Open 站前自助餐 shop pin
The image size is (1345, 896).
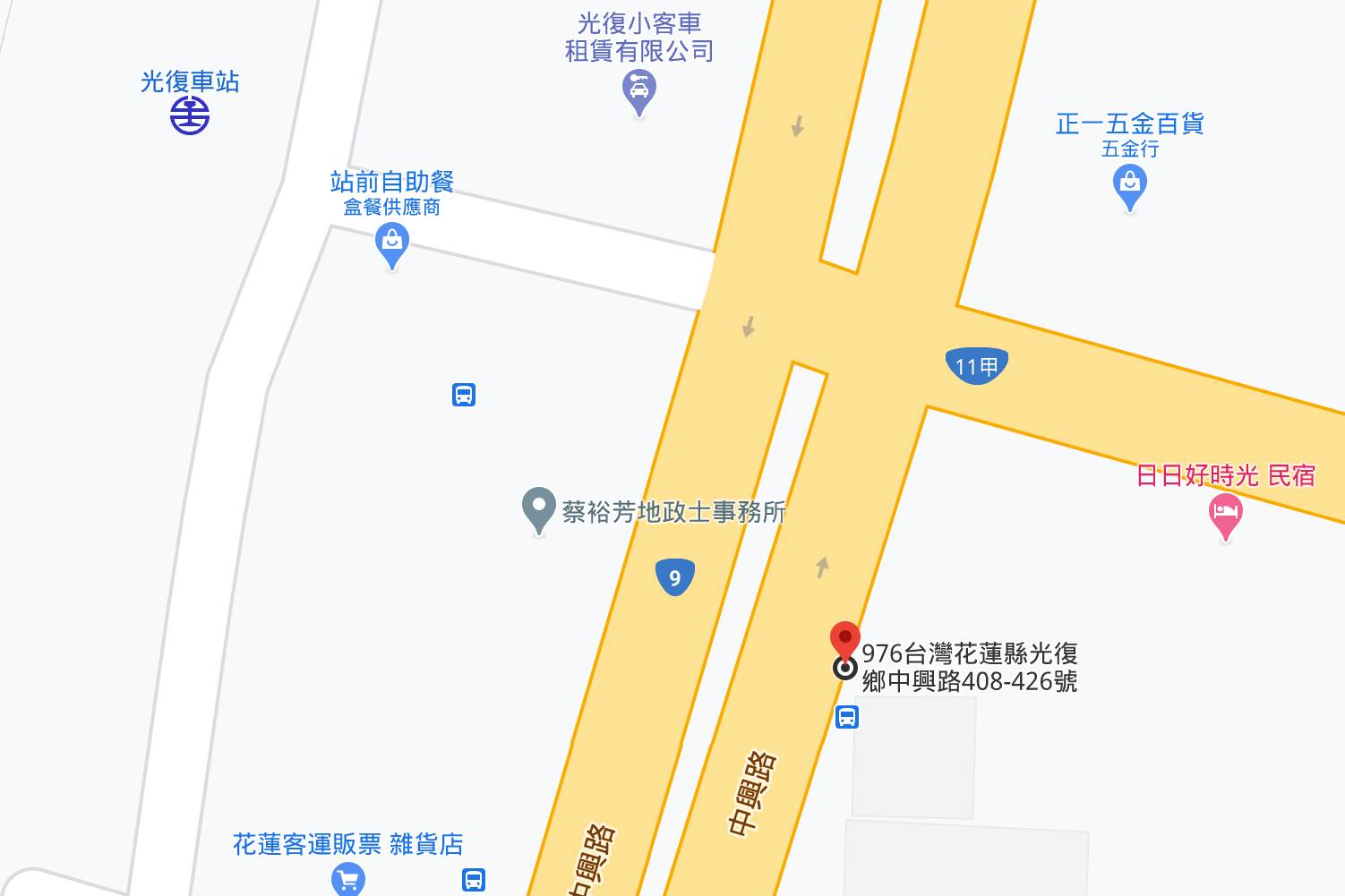392,243
